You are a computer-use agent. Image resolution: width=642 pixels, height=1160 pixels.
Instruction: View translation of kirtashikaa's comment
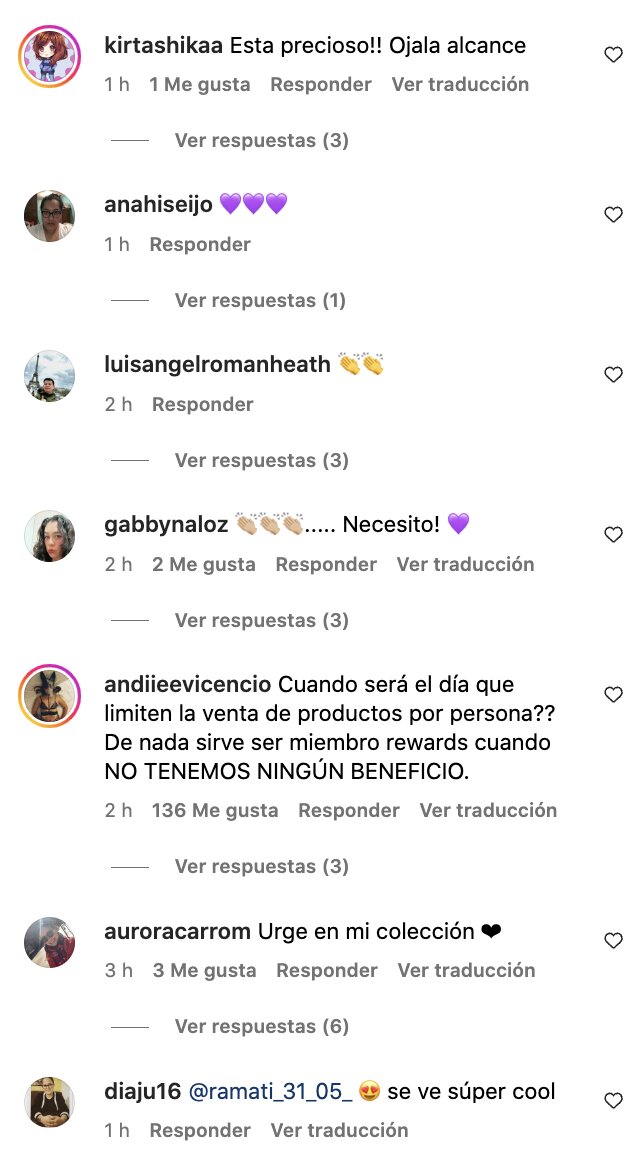(460, 85)
